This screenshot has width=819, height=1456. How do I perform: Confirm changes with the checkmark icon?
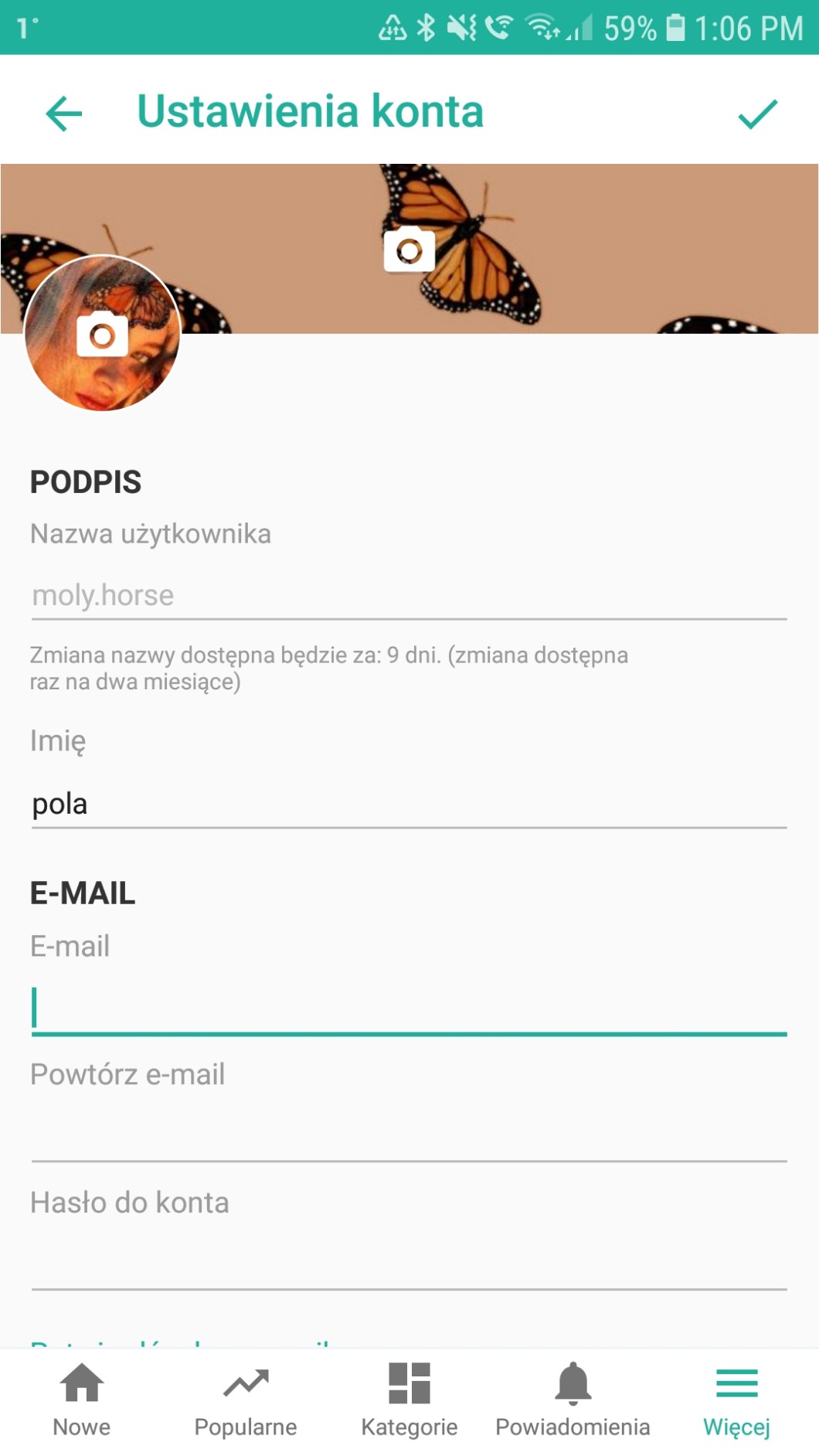(x=756, y=114)
